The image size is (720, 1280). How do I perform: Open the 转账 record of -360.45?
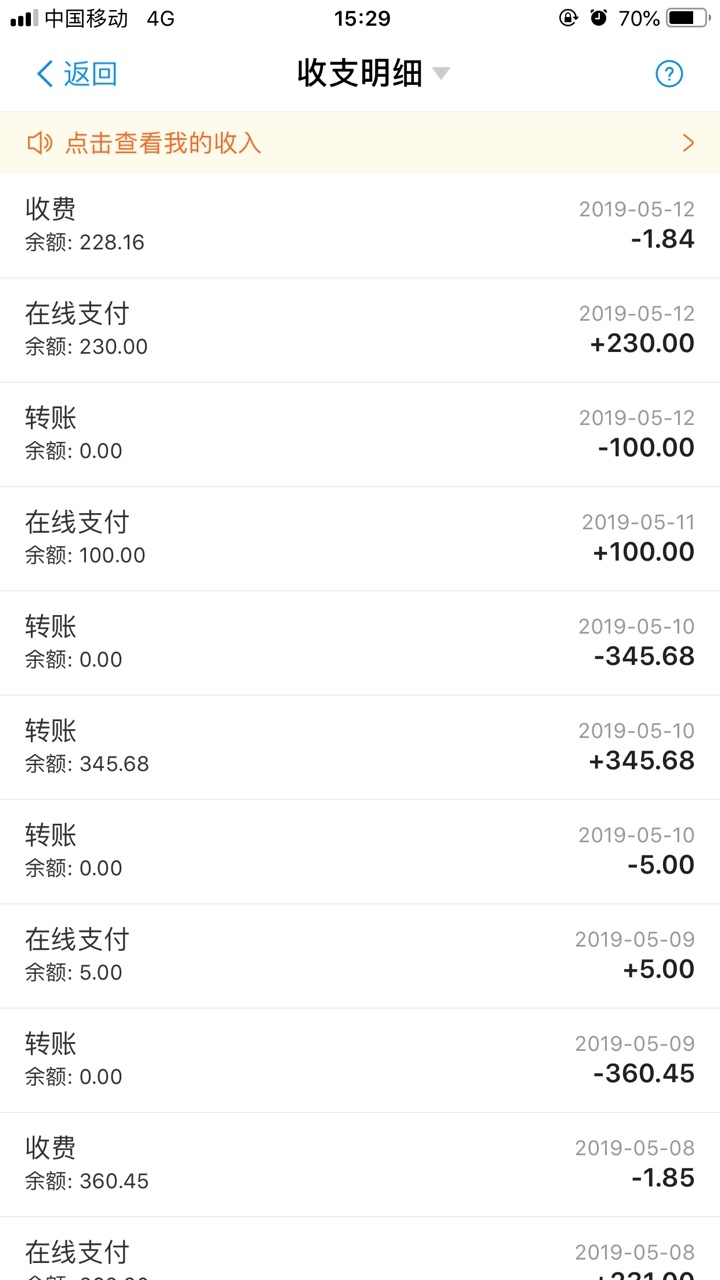point(360,1060)
